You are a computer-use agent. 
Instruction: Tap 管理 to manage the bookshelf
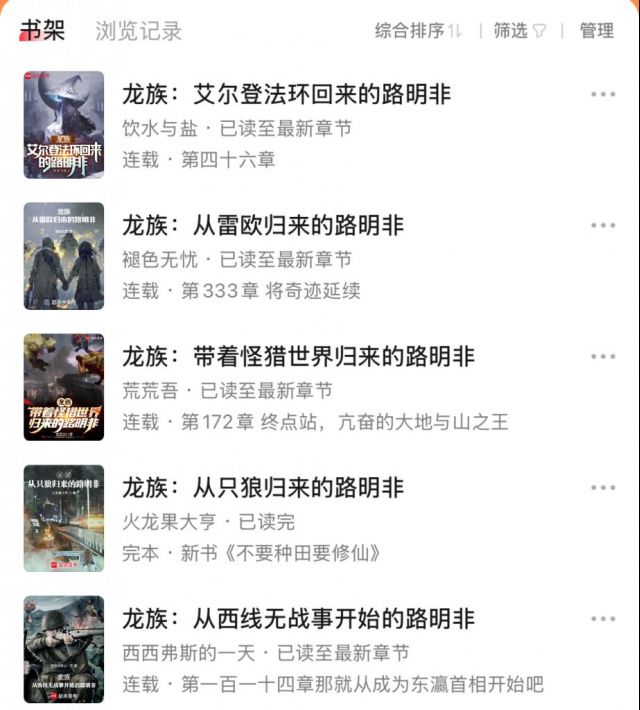(x=597, y=31)
